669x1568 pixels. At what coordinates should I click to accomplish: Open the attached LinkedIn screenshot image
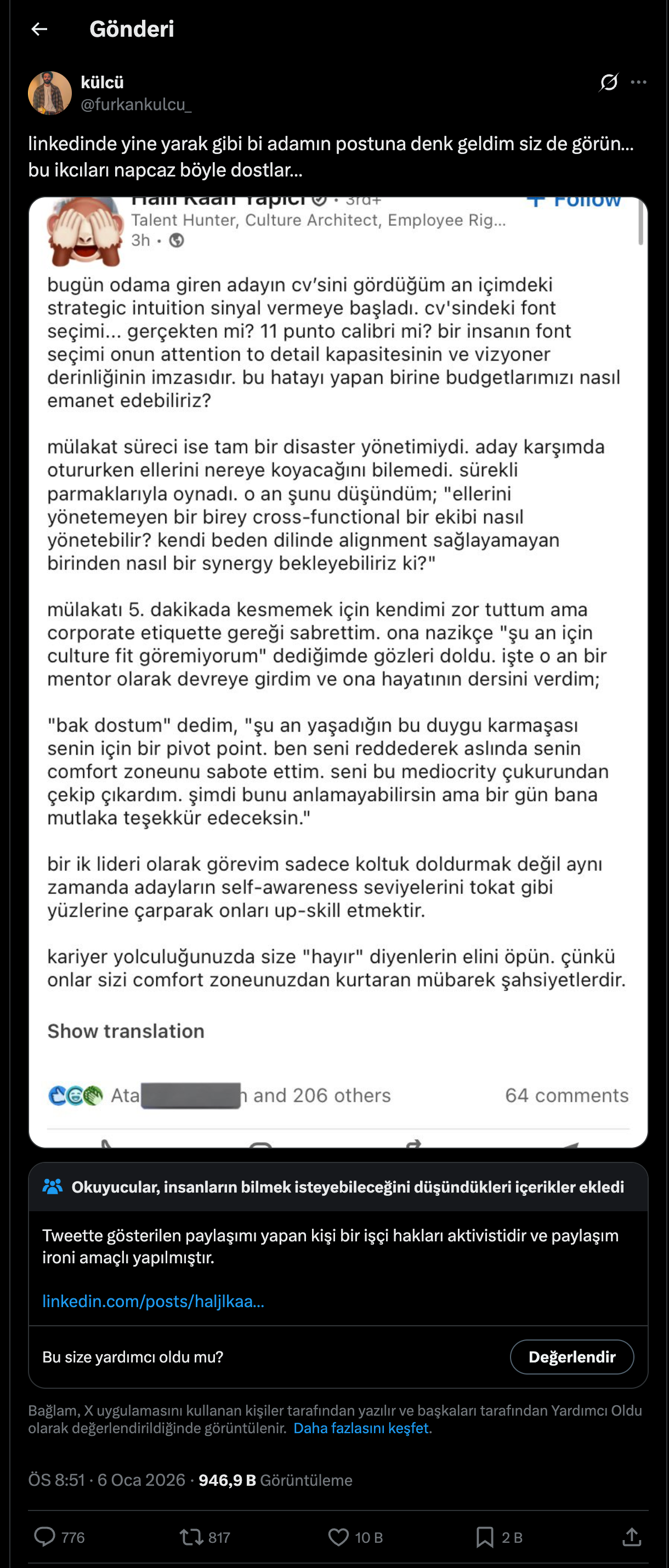(x=338, y=672)
